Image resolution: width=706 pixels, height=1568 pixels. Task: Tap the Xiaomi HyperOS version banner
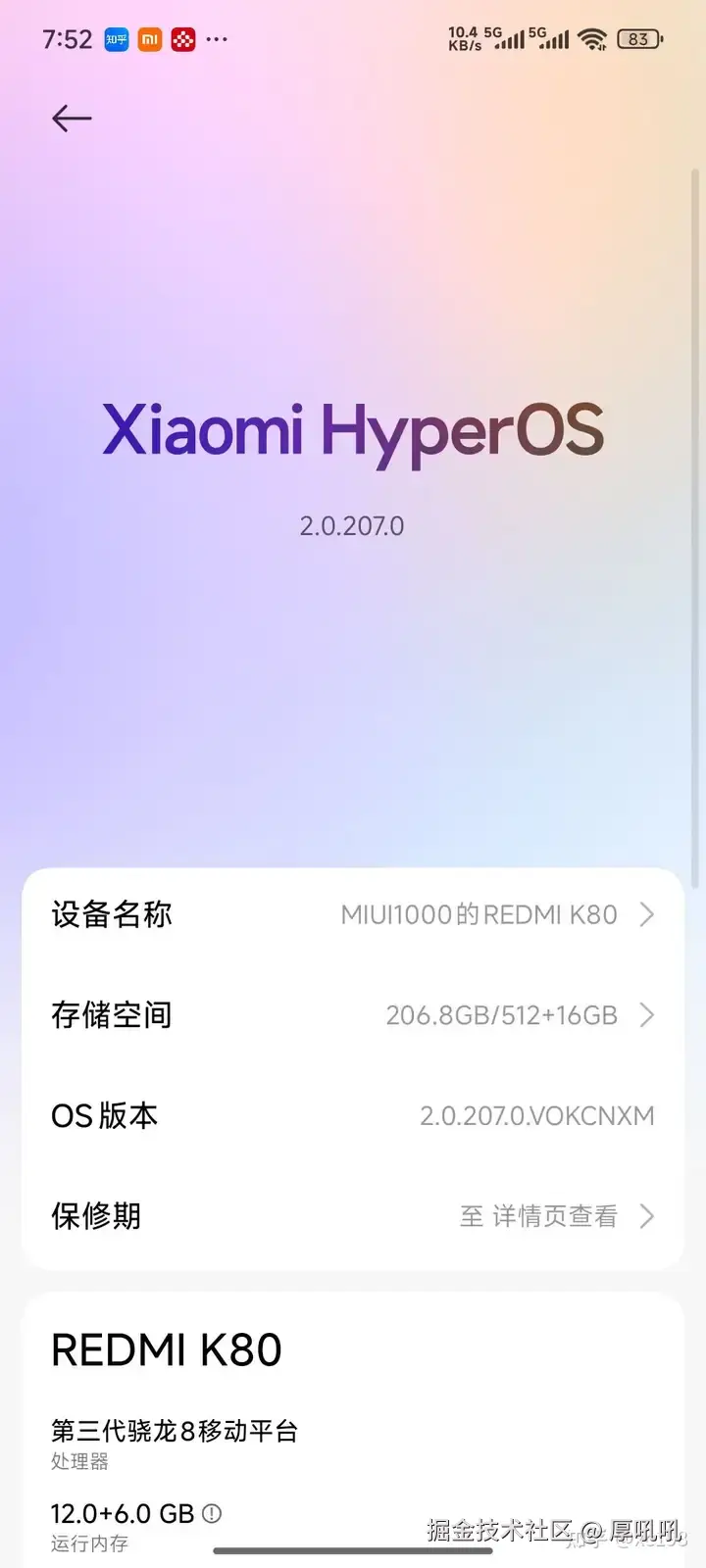point(353,431)
